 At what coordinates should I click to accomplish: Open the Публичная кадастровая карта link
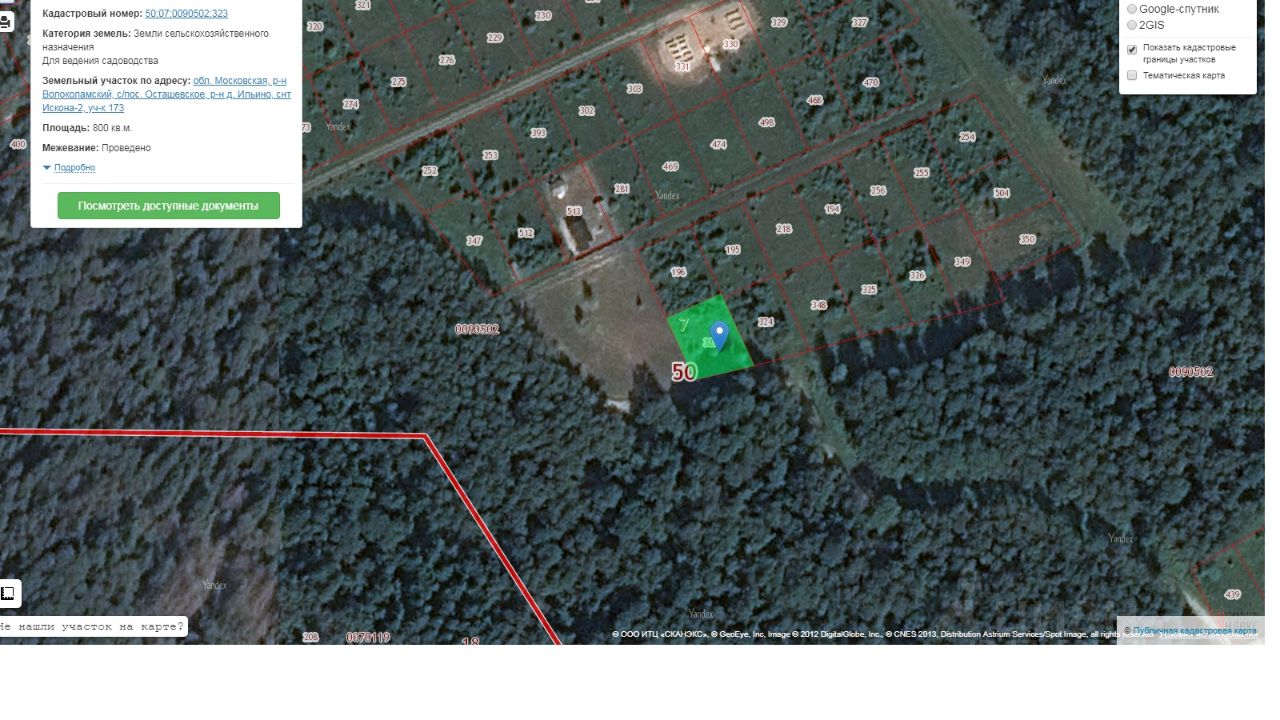click(1194, 631)
